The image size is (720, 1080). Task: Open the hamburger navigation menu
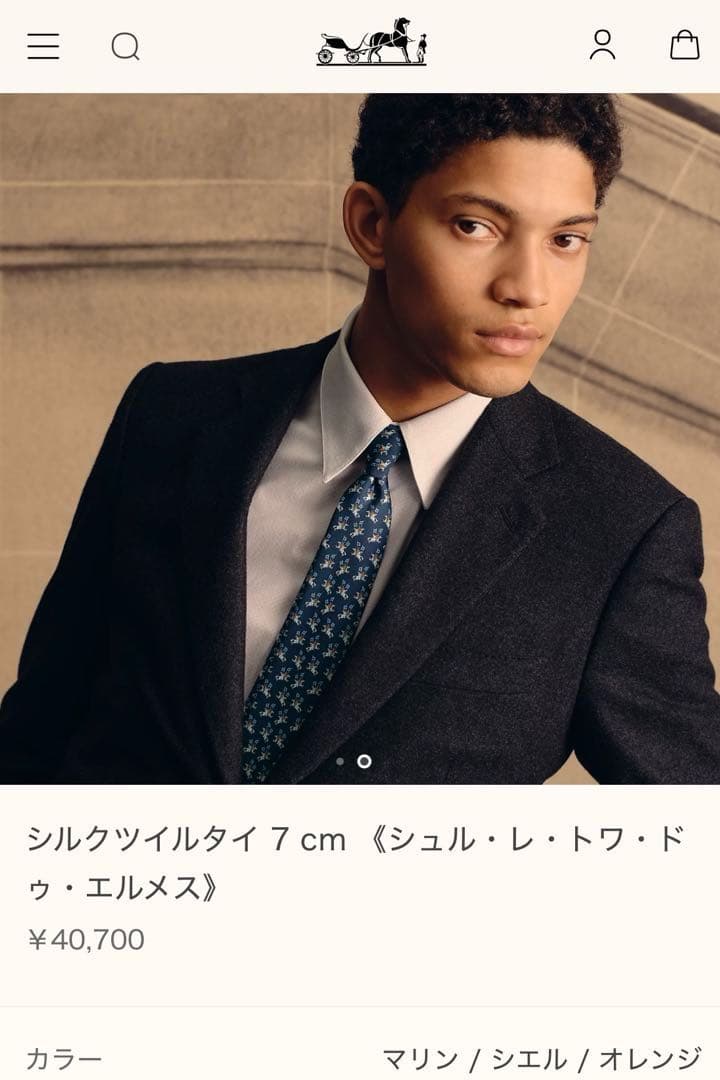[x=42, y=47]
